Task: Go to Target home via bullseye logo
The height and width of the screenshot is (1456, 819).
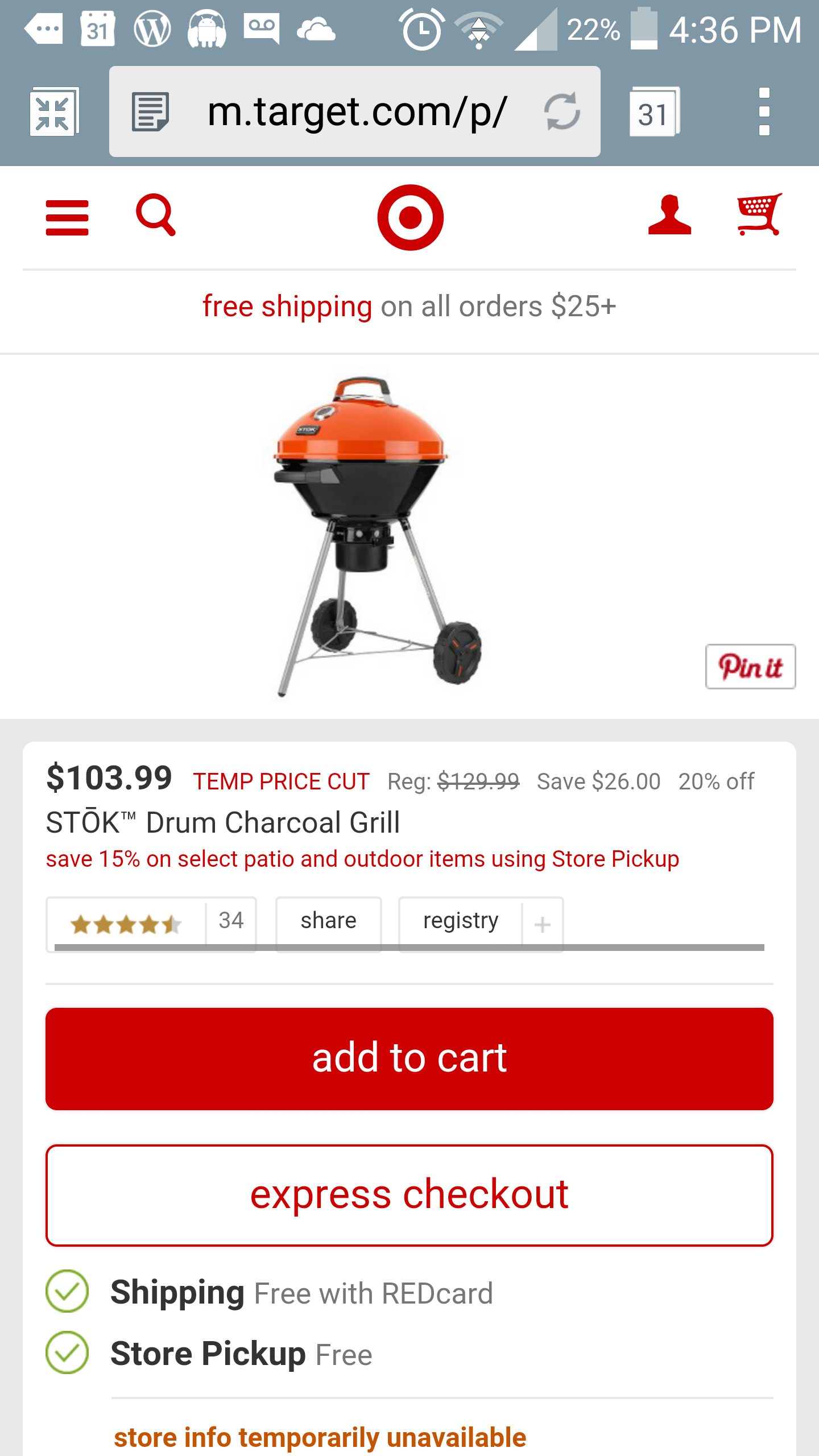Action: tap(410, 217)
